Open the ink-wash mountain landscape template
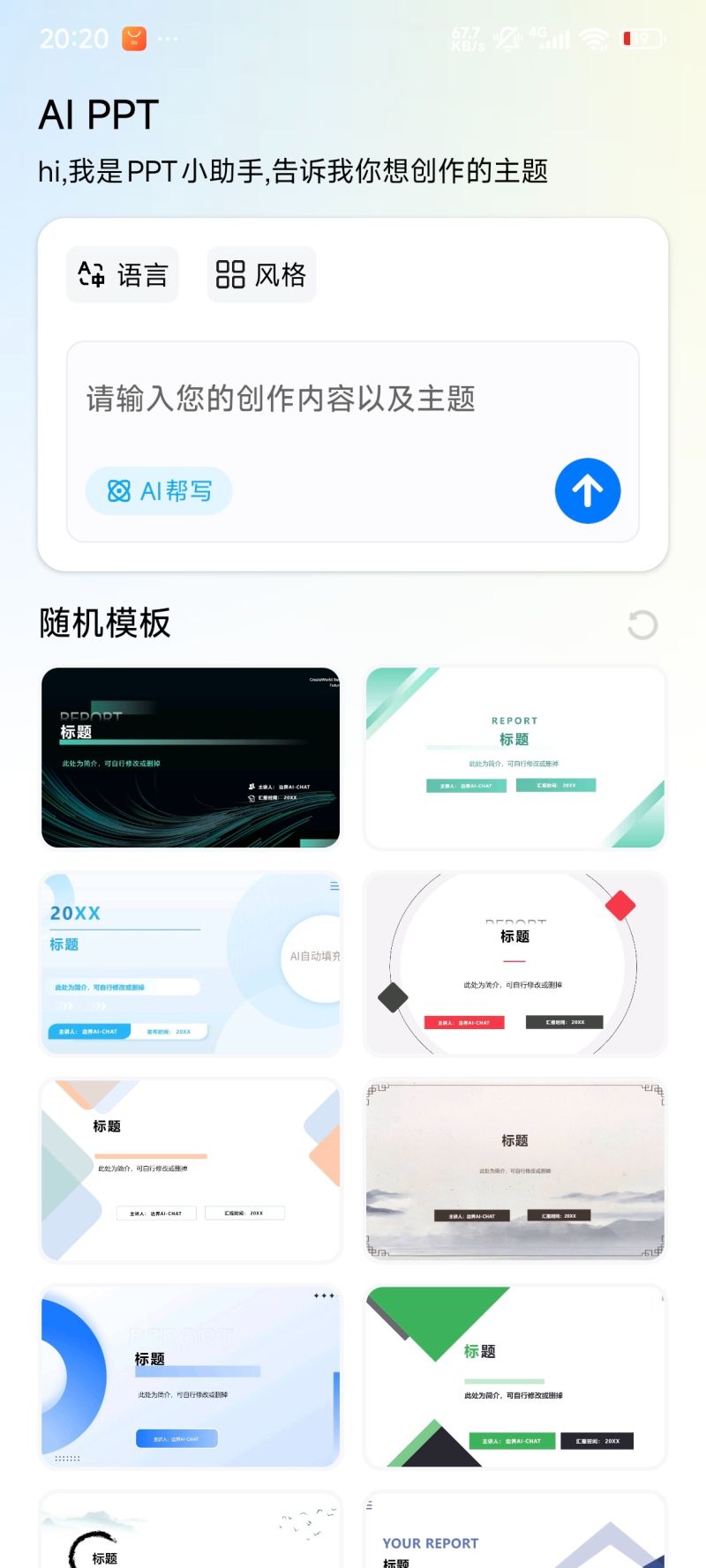Image resolution: width=706 pixels, height=1568 pixels. pyautogui.click(x=514, y=1170)
